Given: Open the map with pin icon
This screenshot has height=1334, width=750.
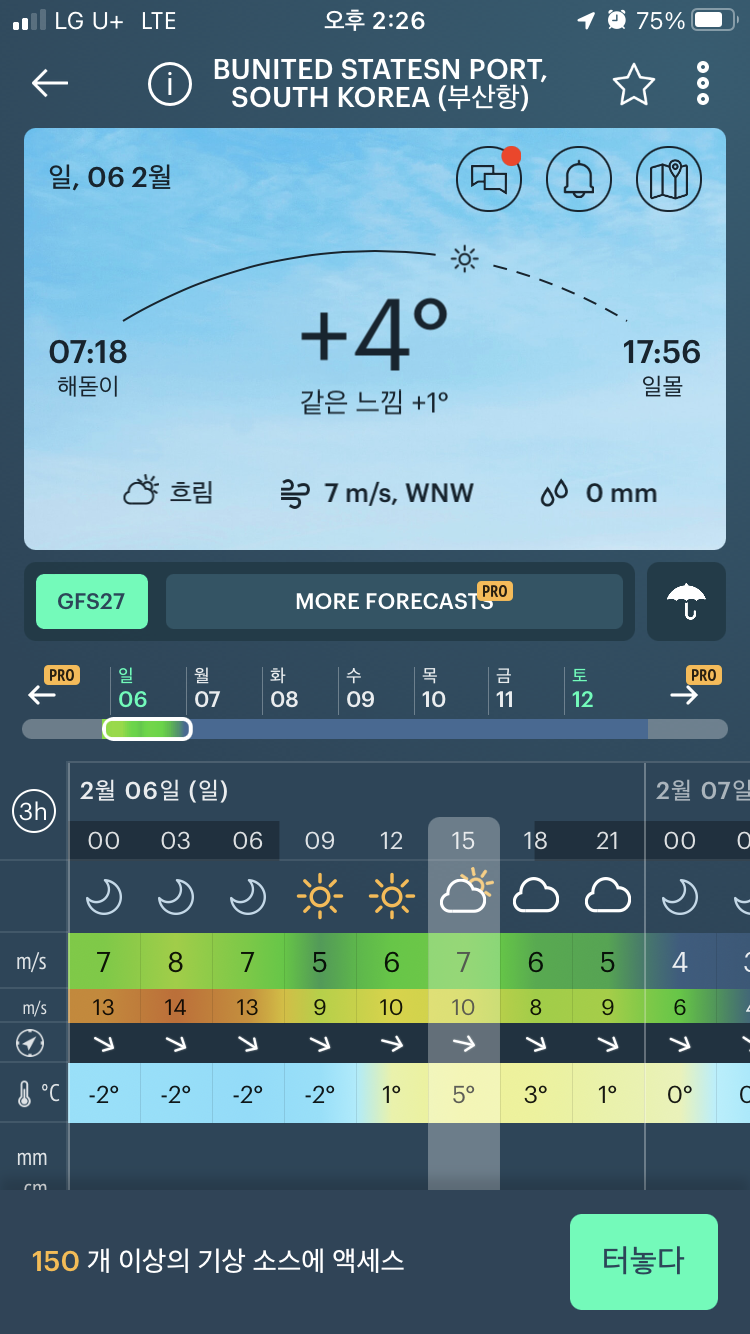Looking at the screenshot, I should [x=669, y=179].
